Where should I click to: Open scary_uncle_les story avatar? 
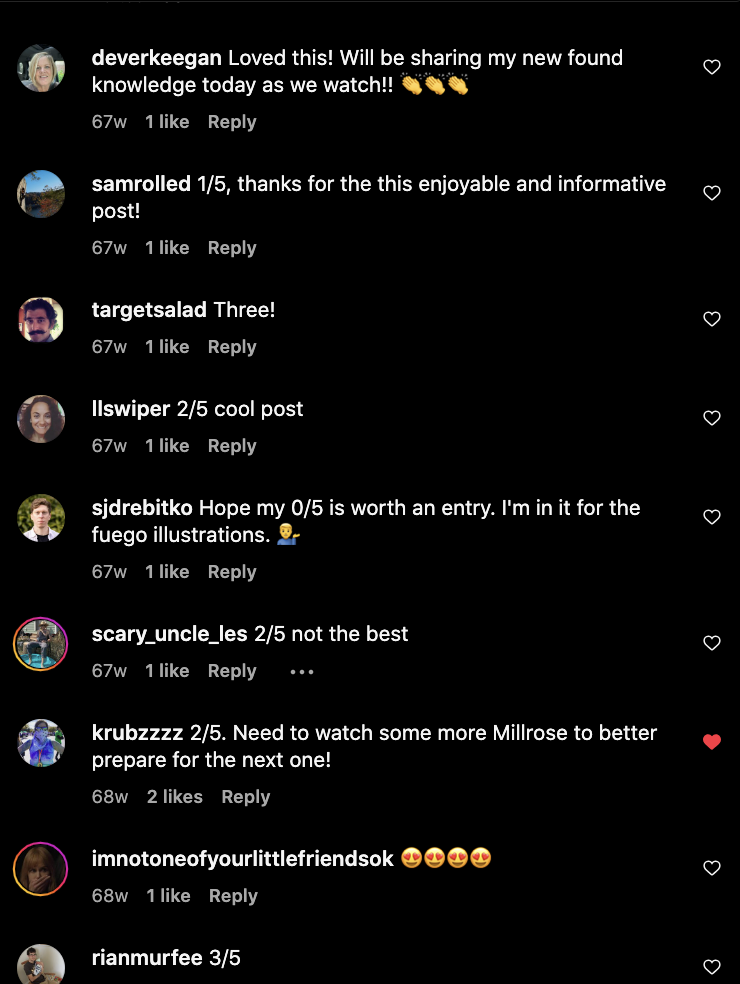click(41, 643)
